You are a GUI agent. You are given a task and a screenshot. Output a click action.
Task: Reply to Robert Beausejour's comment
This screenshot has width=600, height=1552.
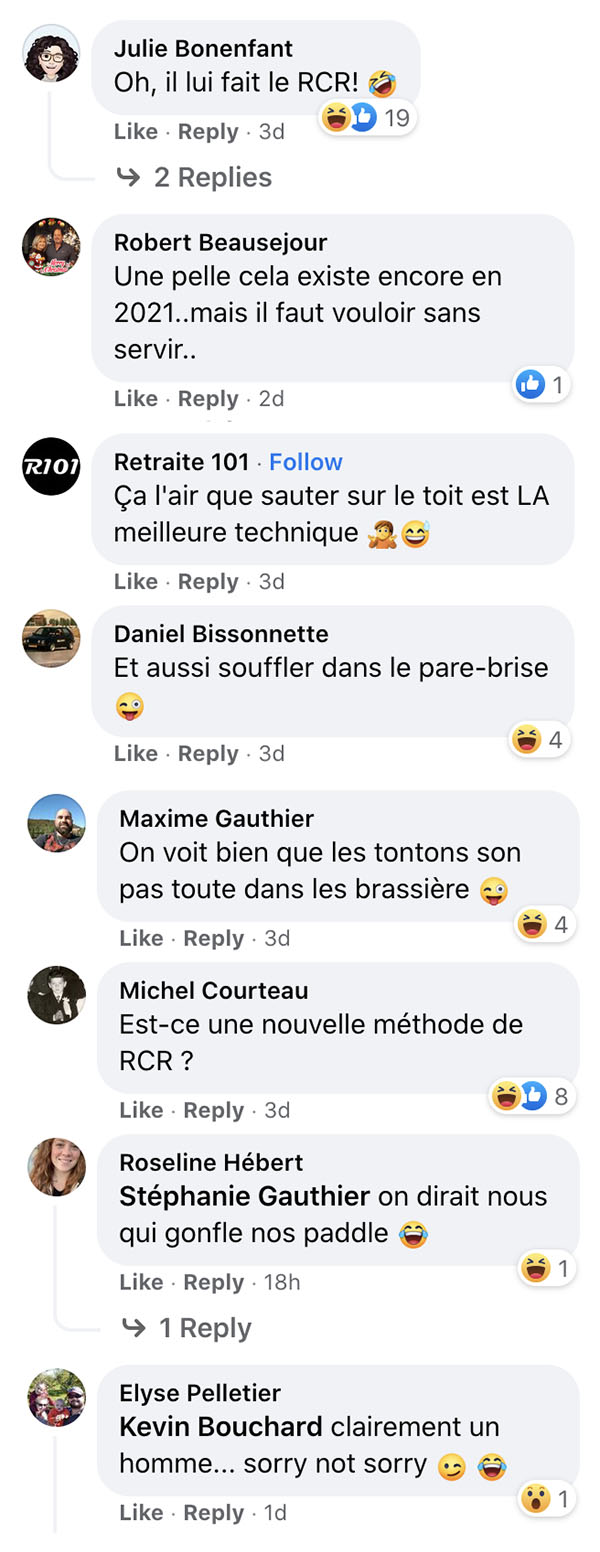tap(208, 399)
